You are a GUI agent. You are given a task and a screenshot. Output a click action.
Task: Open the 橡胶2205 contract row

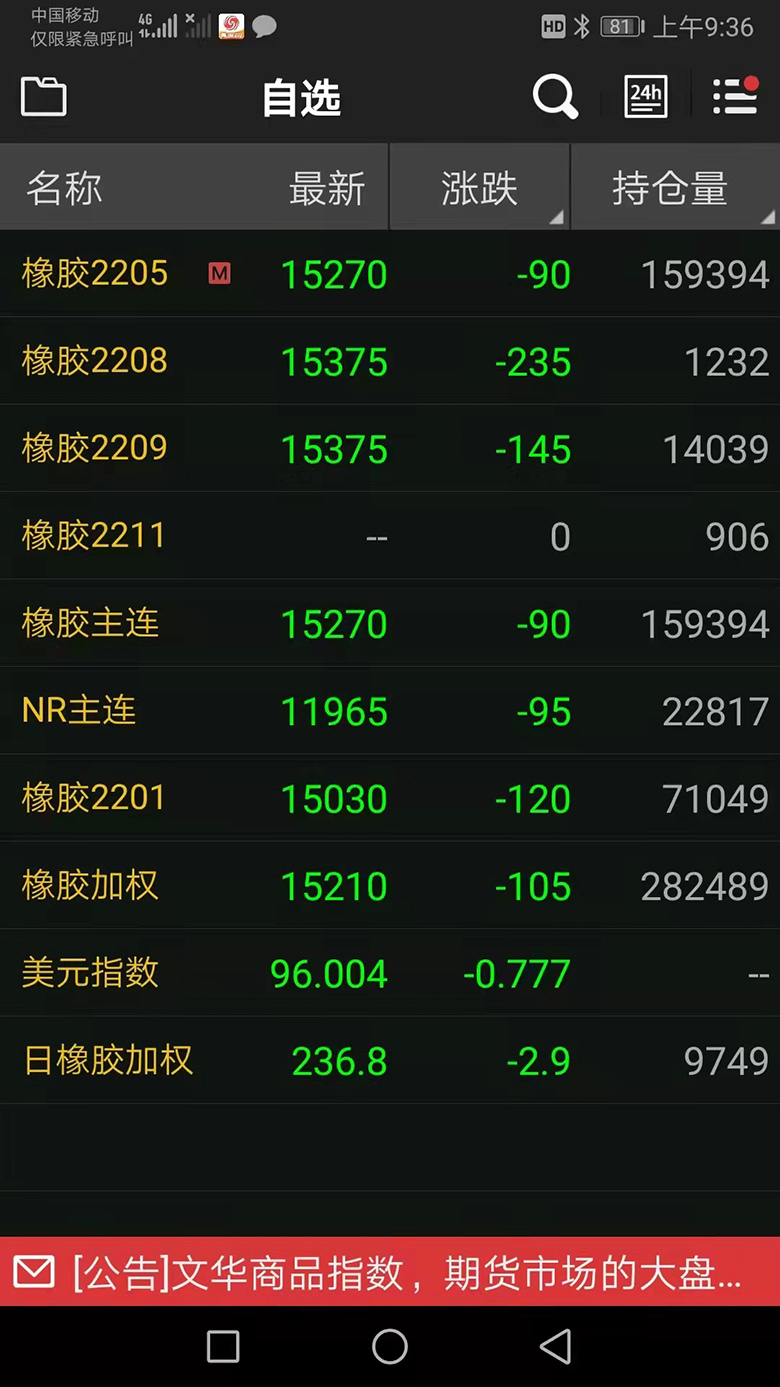(x=390, y=274)
